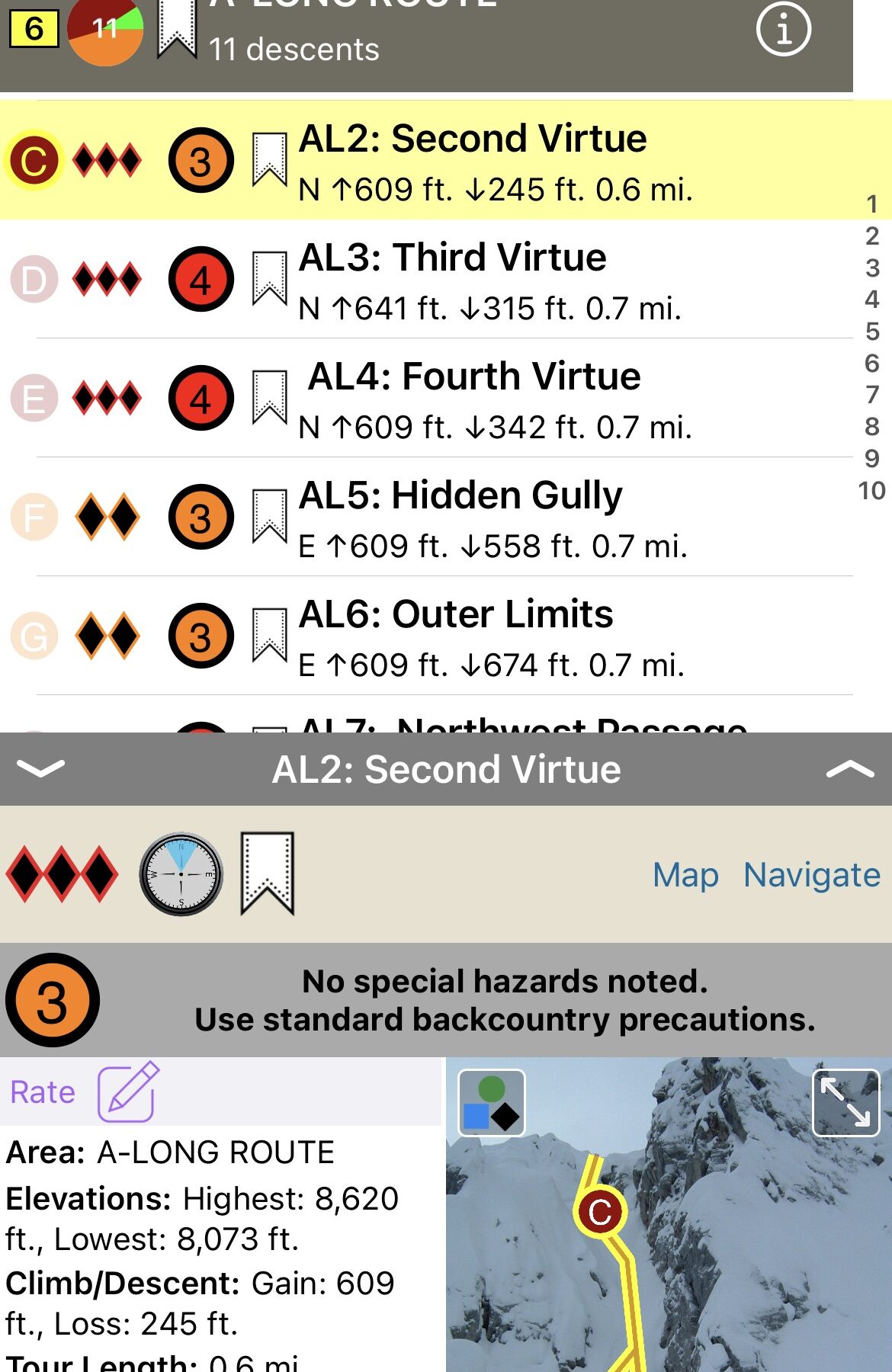Jump to index number 5
The width and height of the screenshot is (892, 1372).
click(x=872, y=332)
